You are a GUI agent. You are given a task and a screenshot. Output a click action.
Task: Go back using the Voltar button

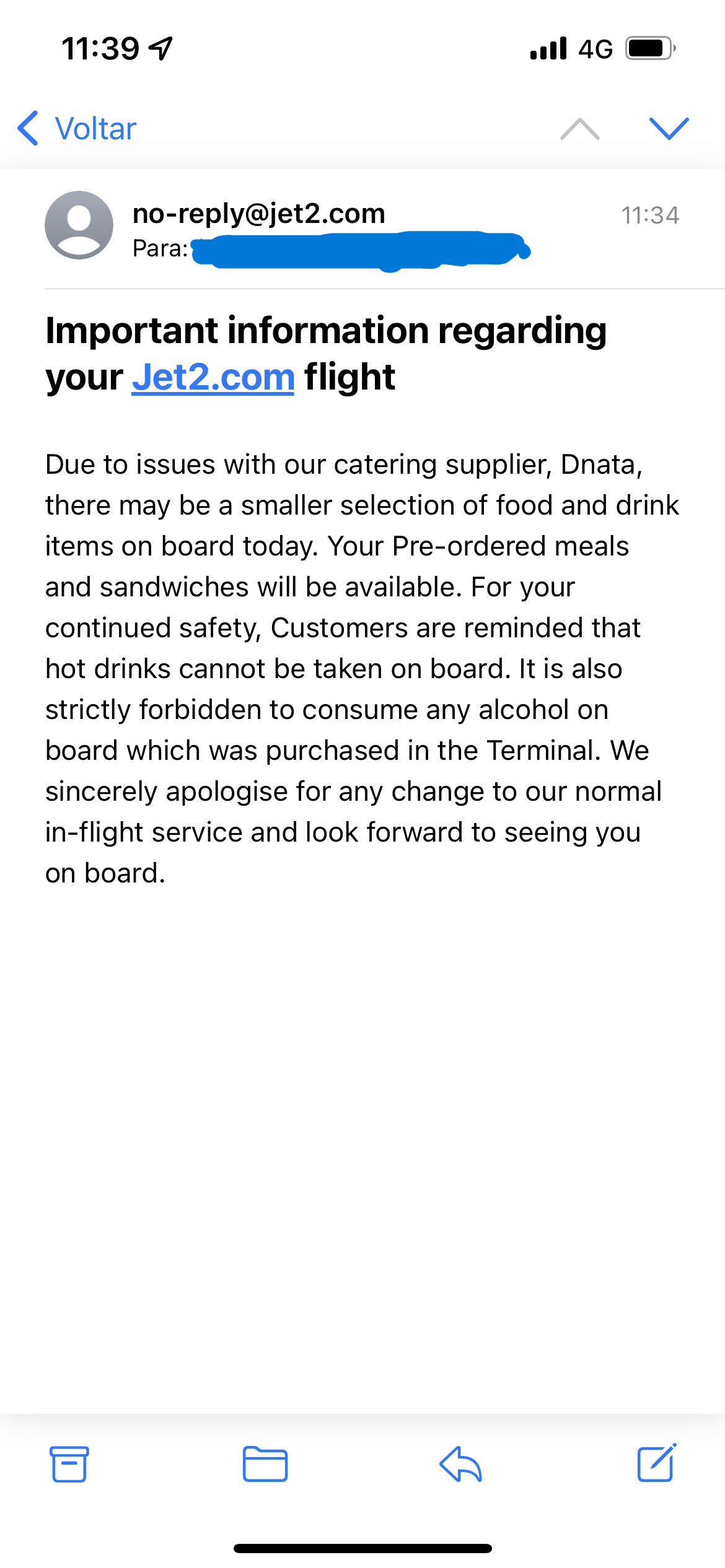pyautogui.click(x=77, y=129)
